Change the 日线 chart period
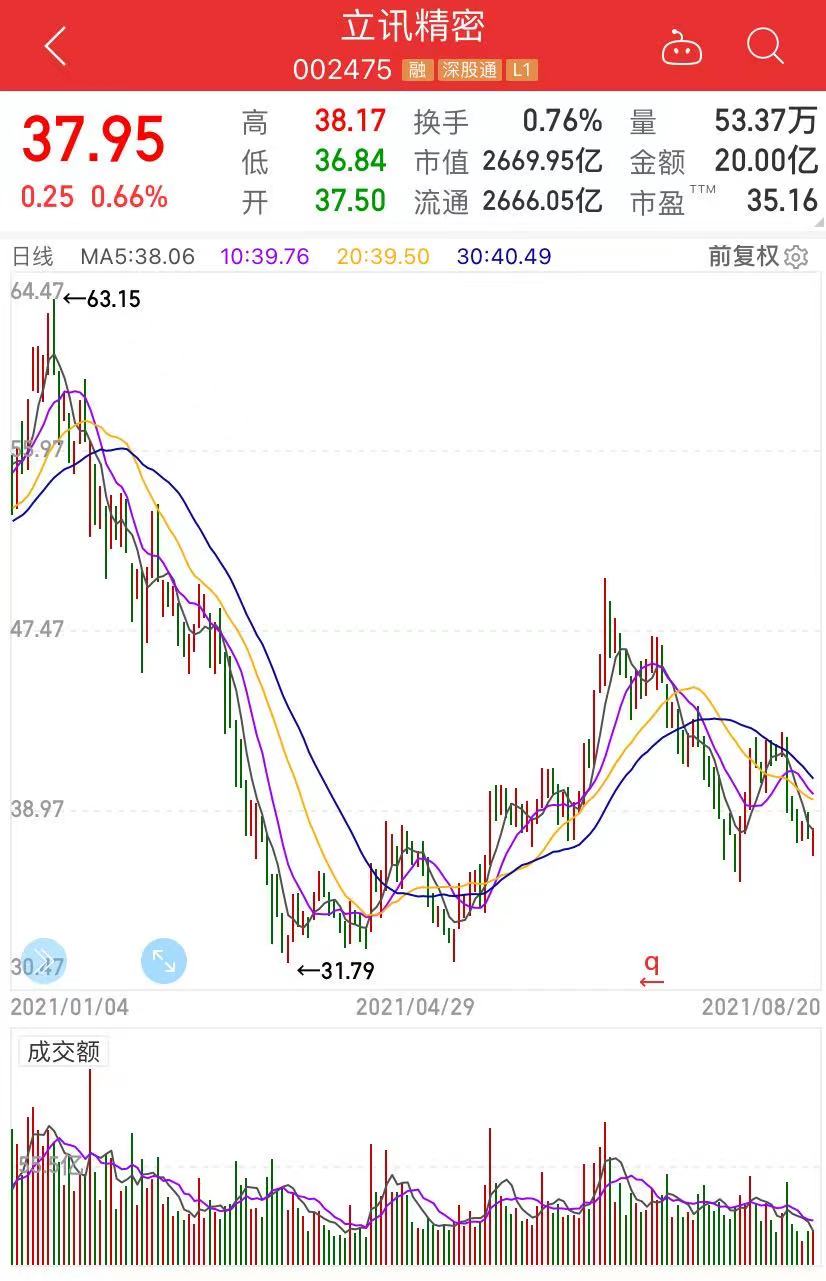 (x=32, y=257)
